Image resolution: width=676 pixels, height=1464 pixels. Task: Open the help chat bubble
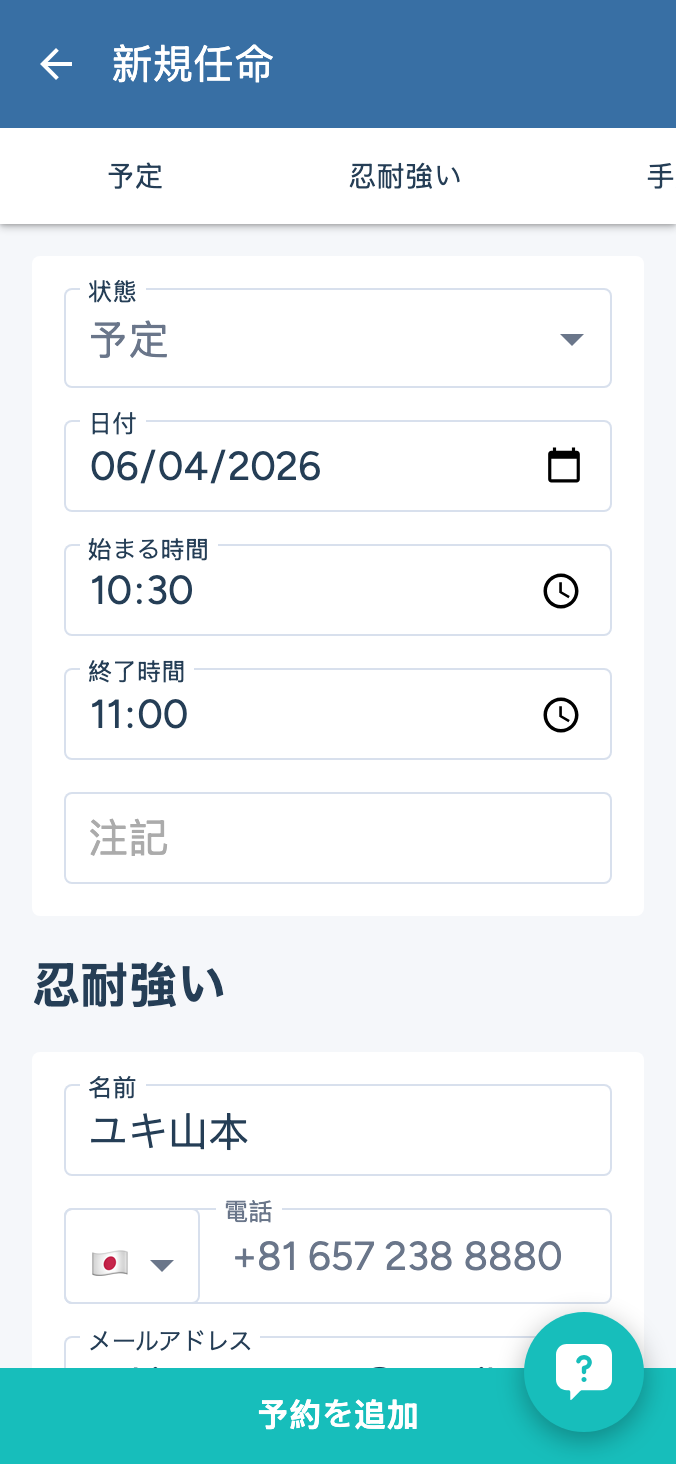pos(584,1372)
